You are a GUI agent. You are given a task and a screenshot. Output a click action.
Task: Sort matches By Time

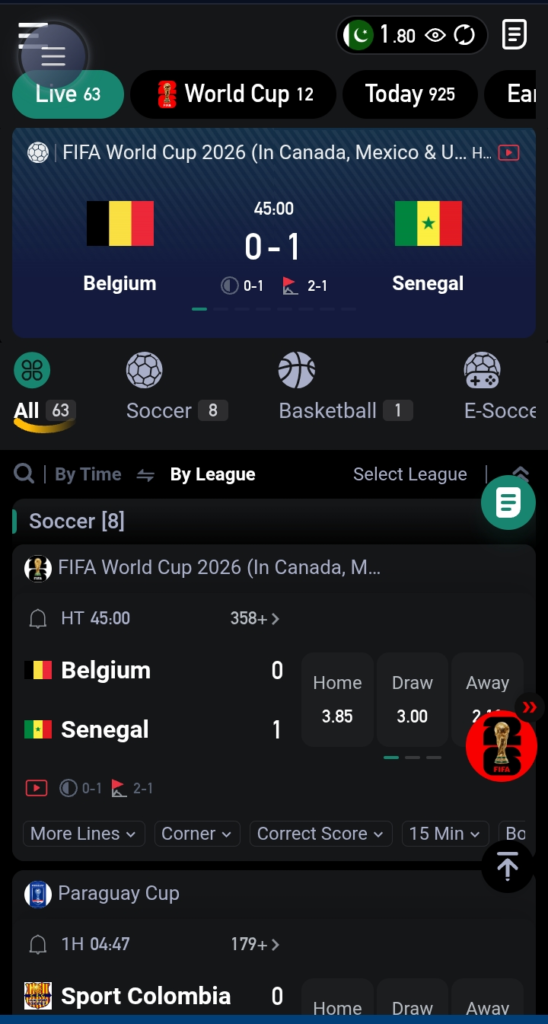coord(88,474)
